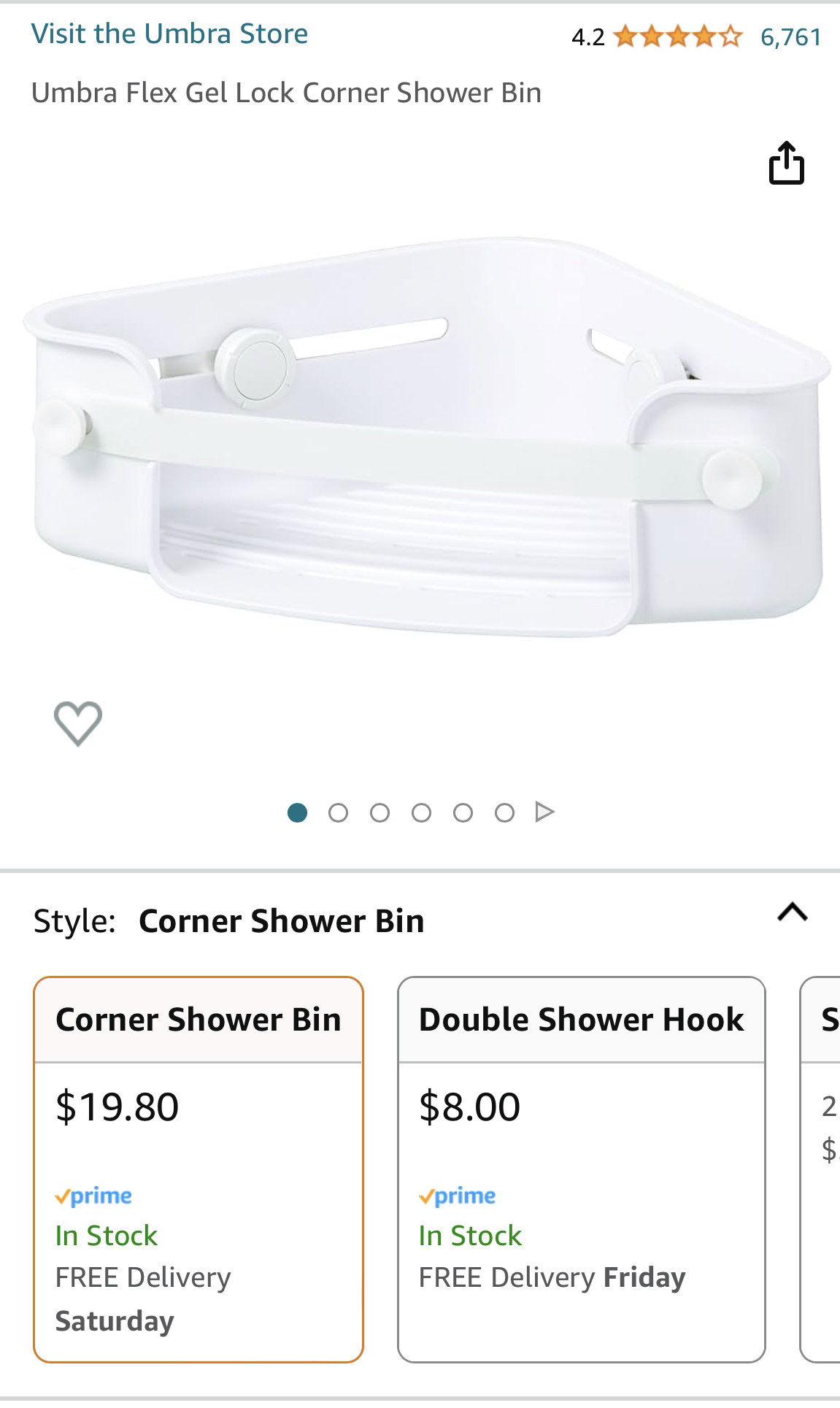Add shower bin to wish list
The width and height of the screenshot is (840, 1408).
tap(78, 723)
